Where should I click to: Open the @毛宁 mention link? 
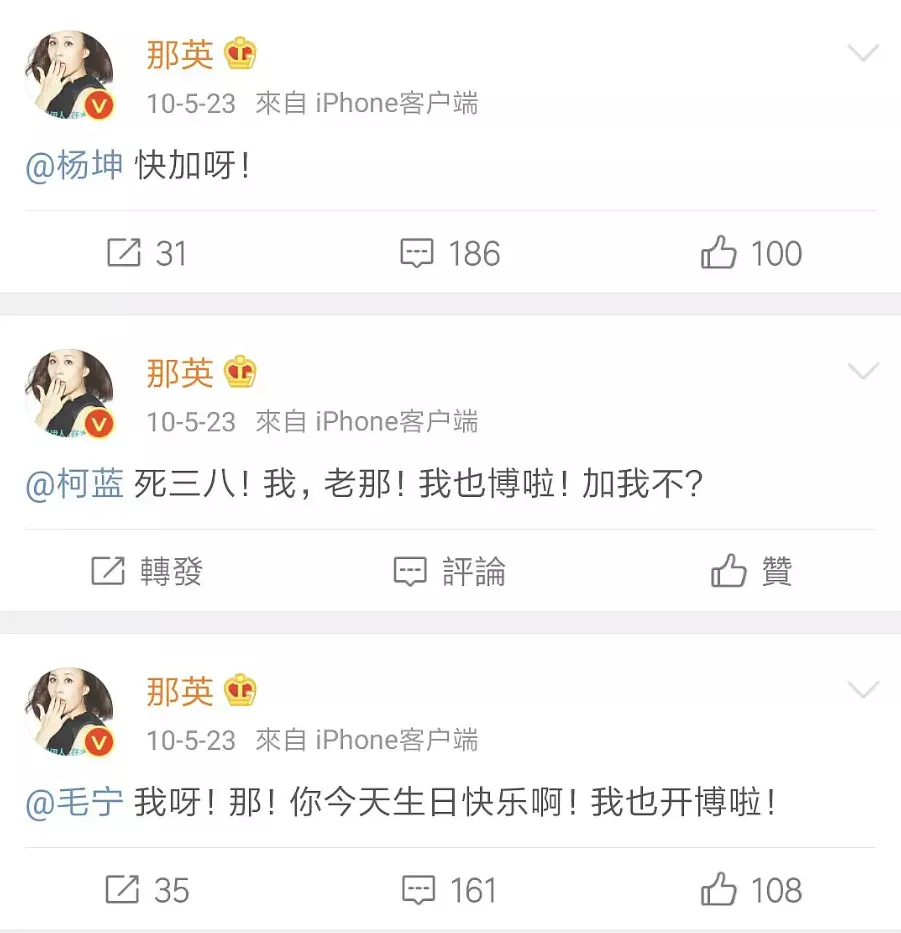[74, 802]
